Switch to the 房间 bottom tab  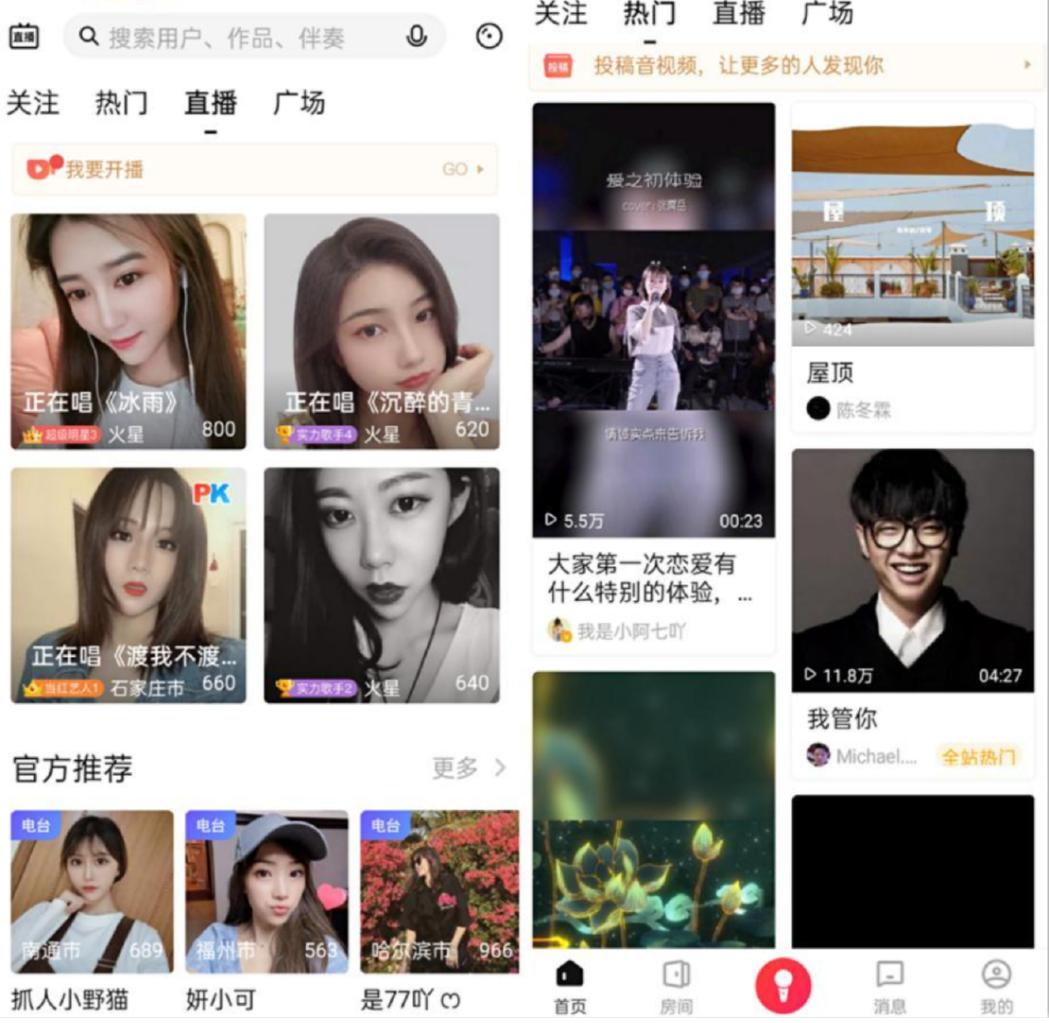click(x=676, y=986)
